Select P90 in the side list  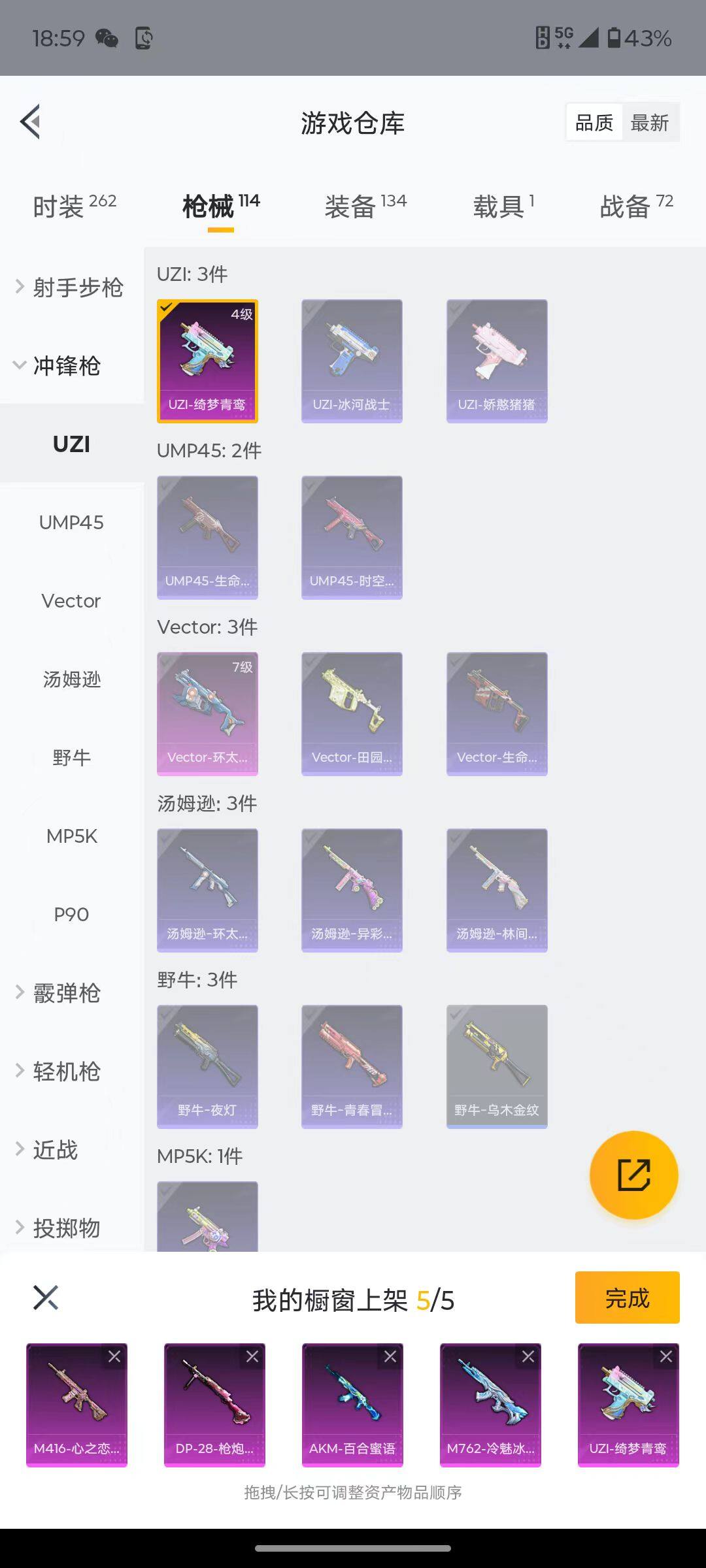(71, 915)
